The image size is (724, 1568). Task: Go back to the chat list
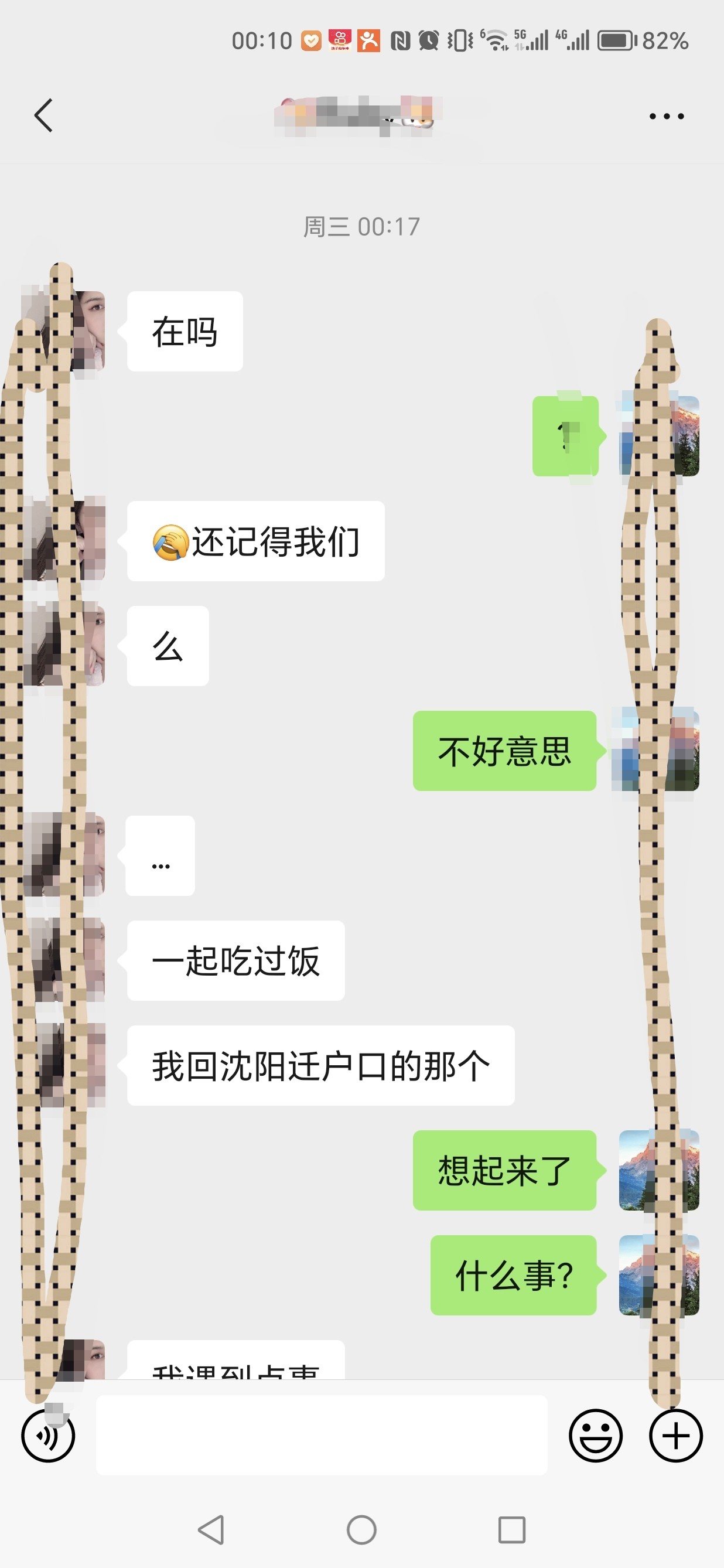(44, 115)
